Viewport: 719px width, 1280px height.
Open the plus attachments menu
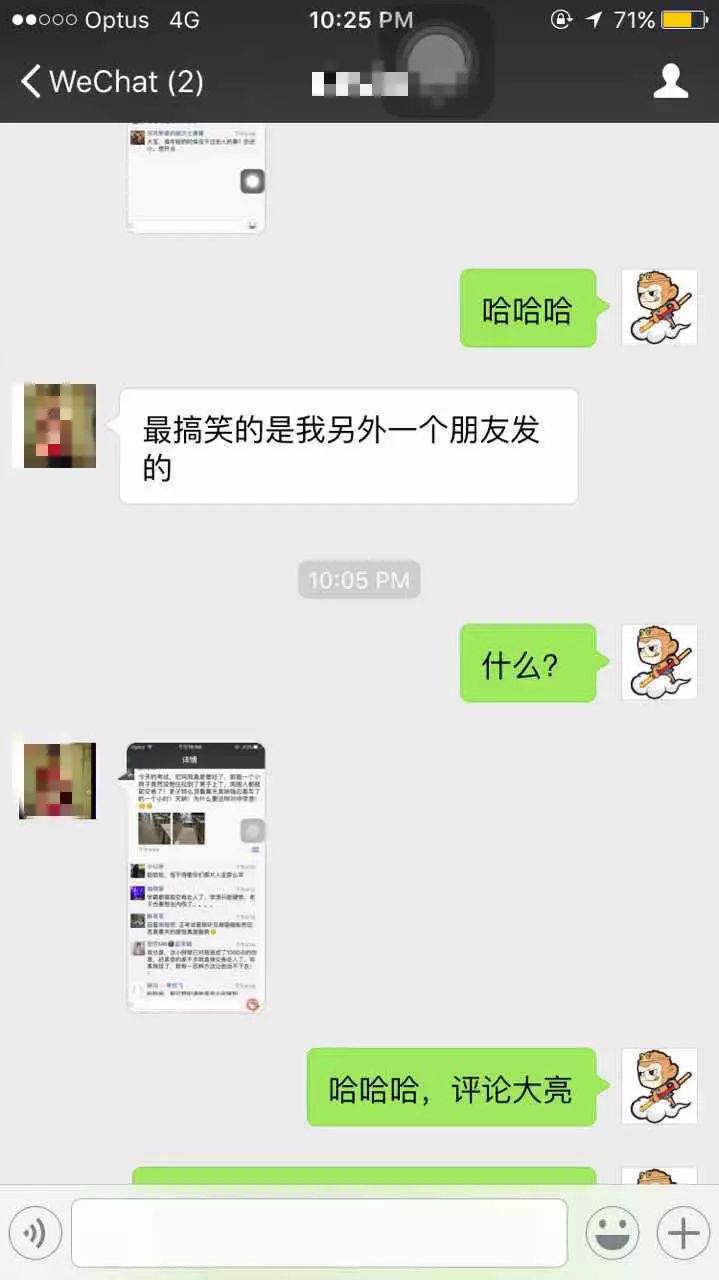683,1234
